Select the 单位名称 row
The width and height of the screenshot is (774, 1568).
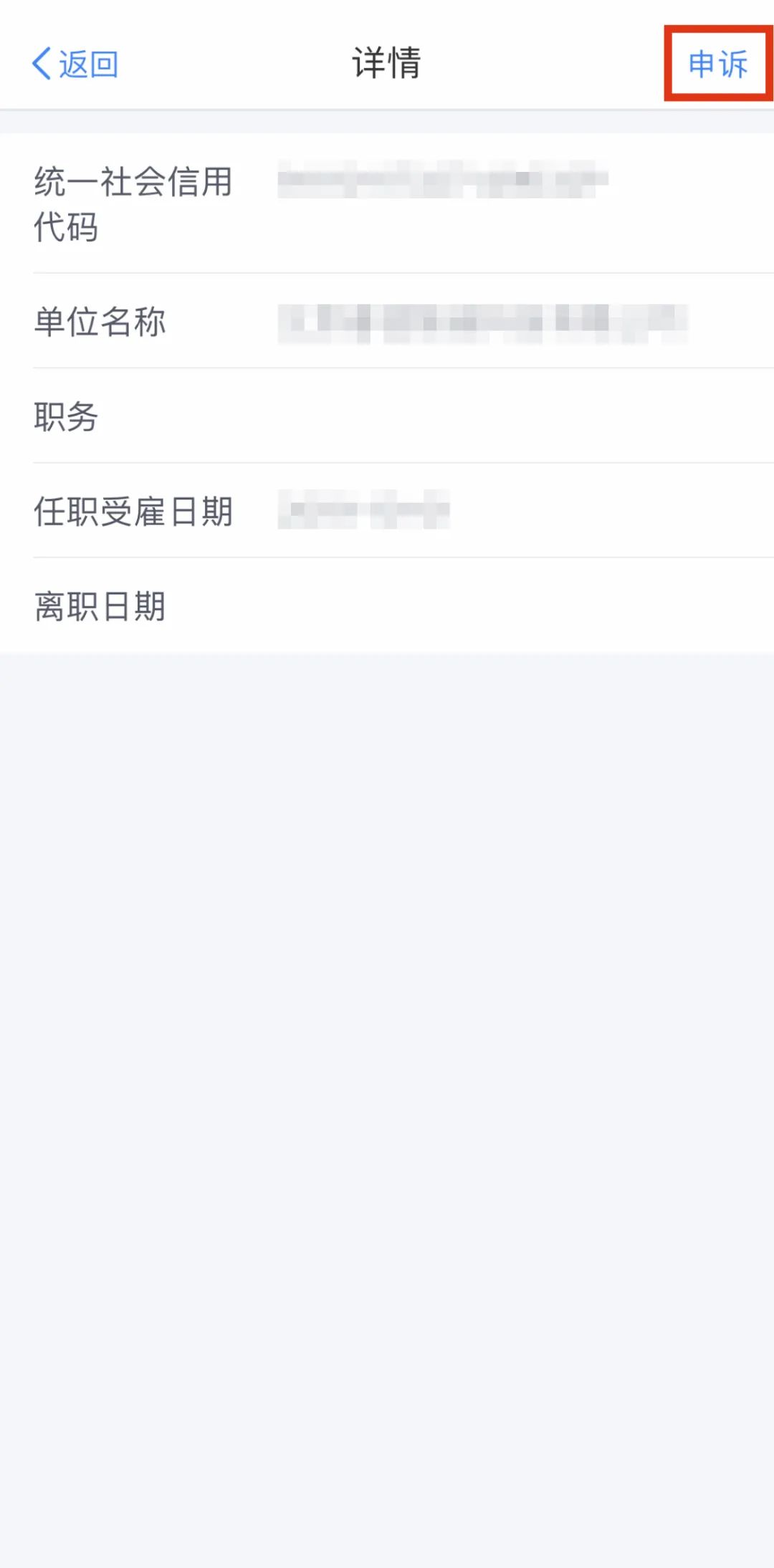(x=387, y=322)
